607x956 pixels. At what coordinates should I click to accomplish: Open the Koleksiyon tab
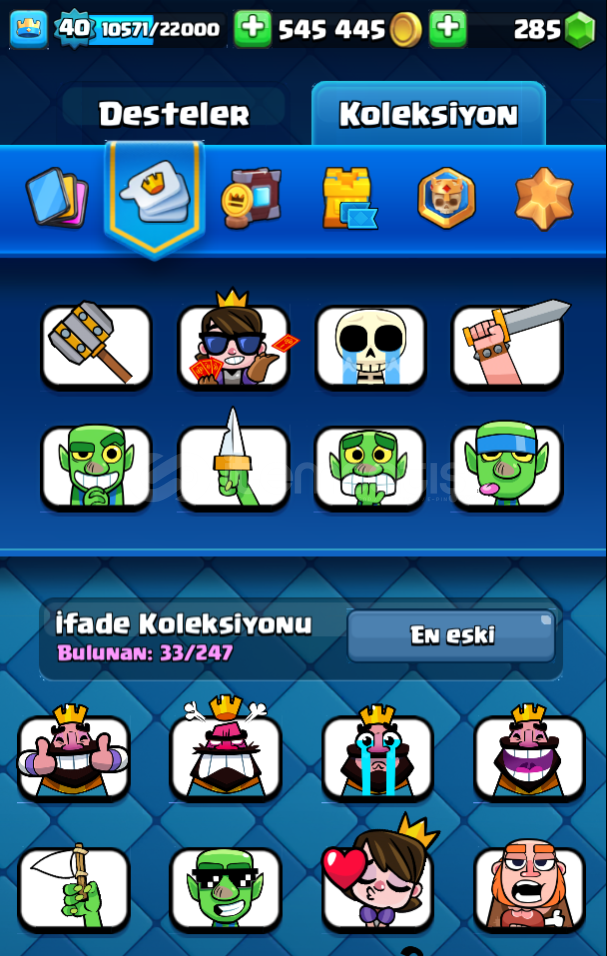428,114
